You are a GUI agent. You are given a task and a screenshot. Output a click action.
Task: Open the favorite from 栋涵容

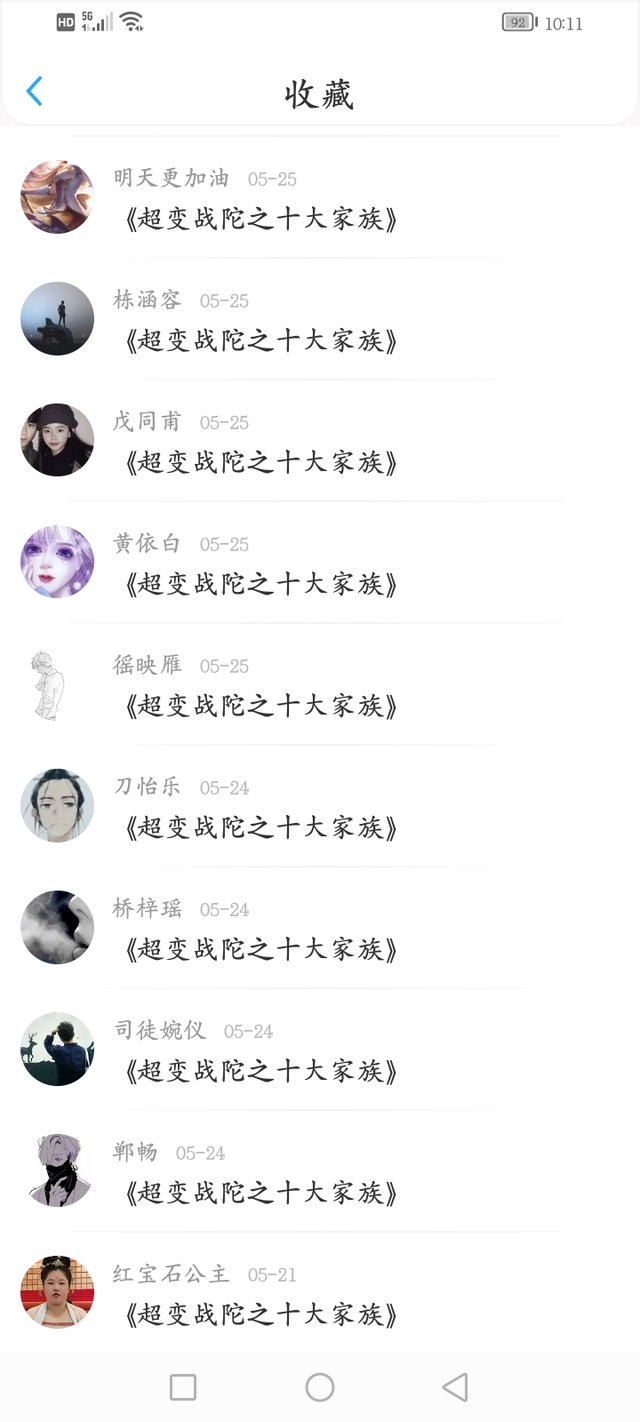click(260, 341)
